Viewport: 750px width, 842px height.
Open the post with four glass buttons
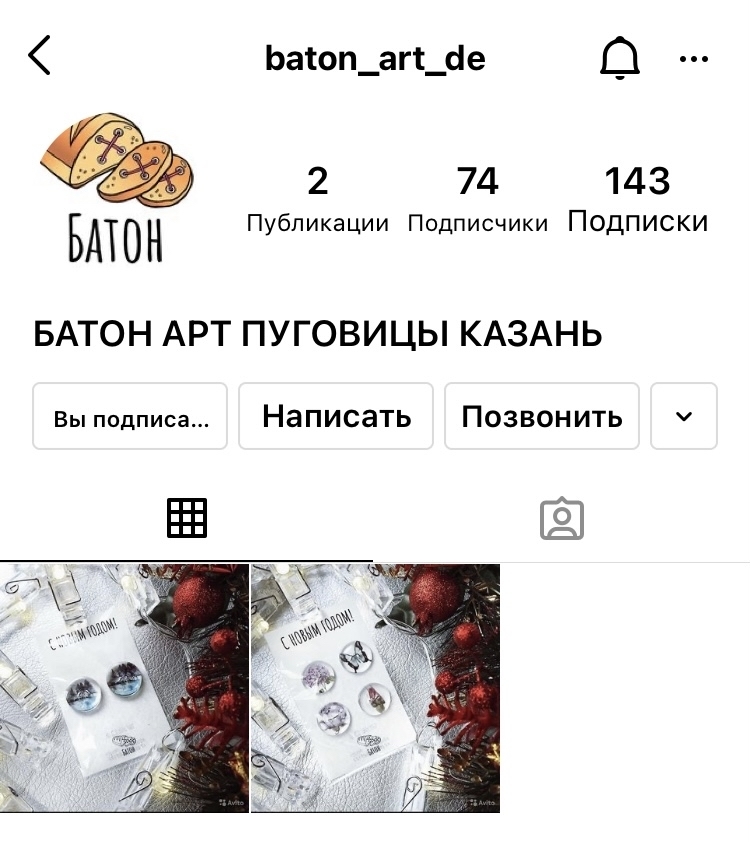click(375, 688)
